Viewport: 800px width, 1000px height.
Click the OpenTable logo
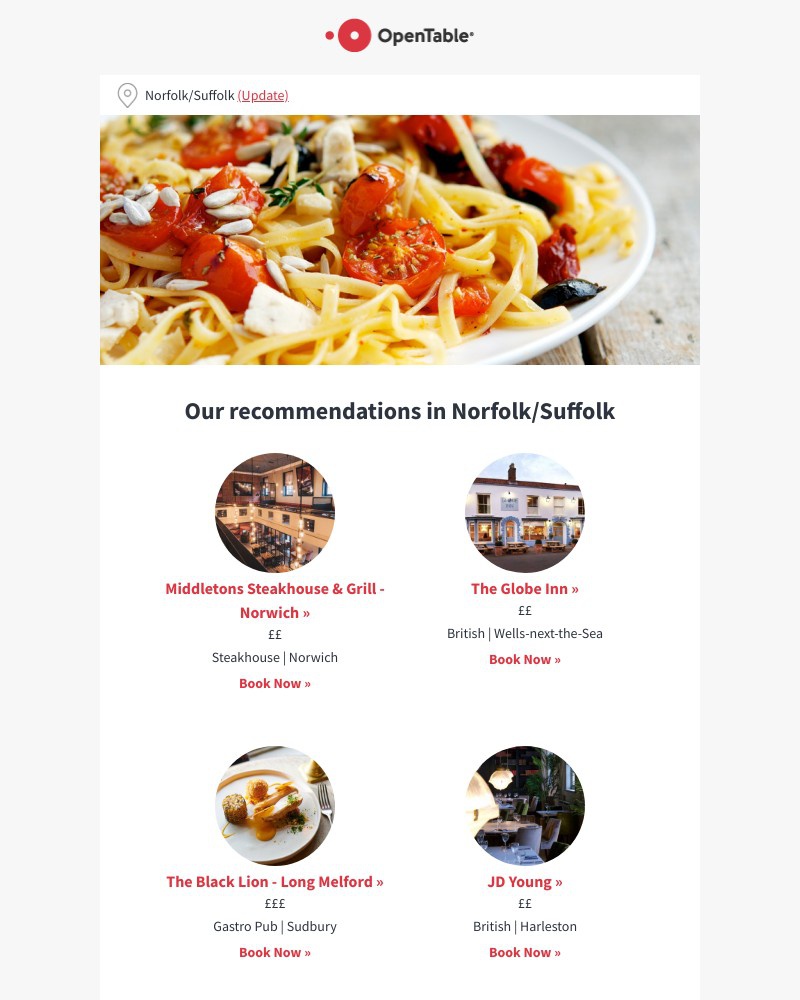pyautogui.click(x=399, y=35)
